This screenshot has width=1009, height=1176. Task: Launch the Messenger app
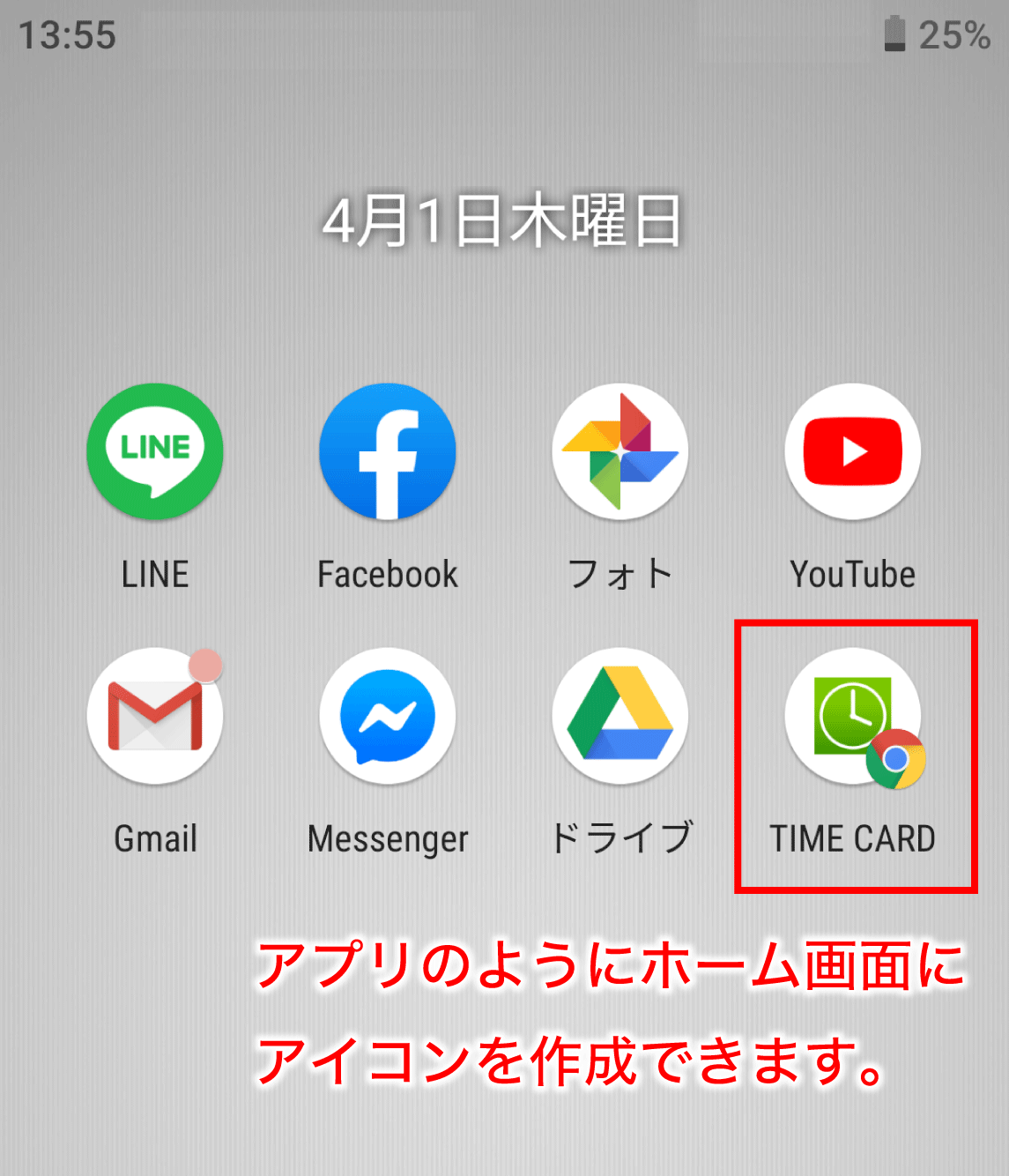click(x=388, y=716)
